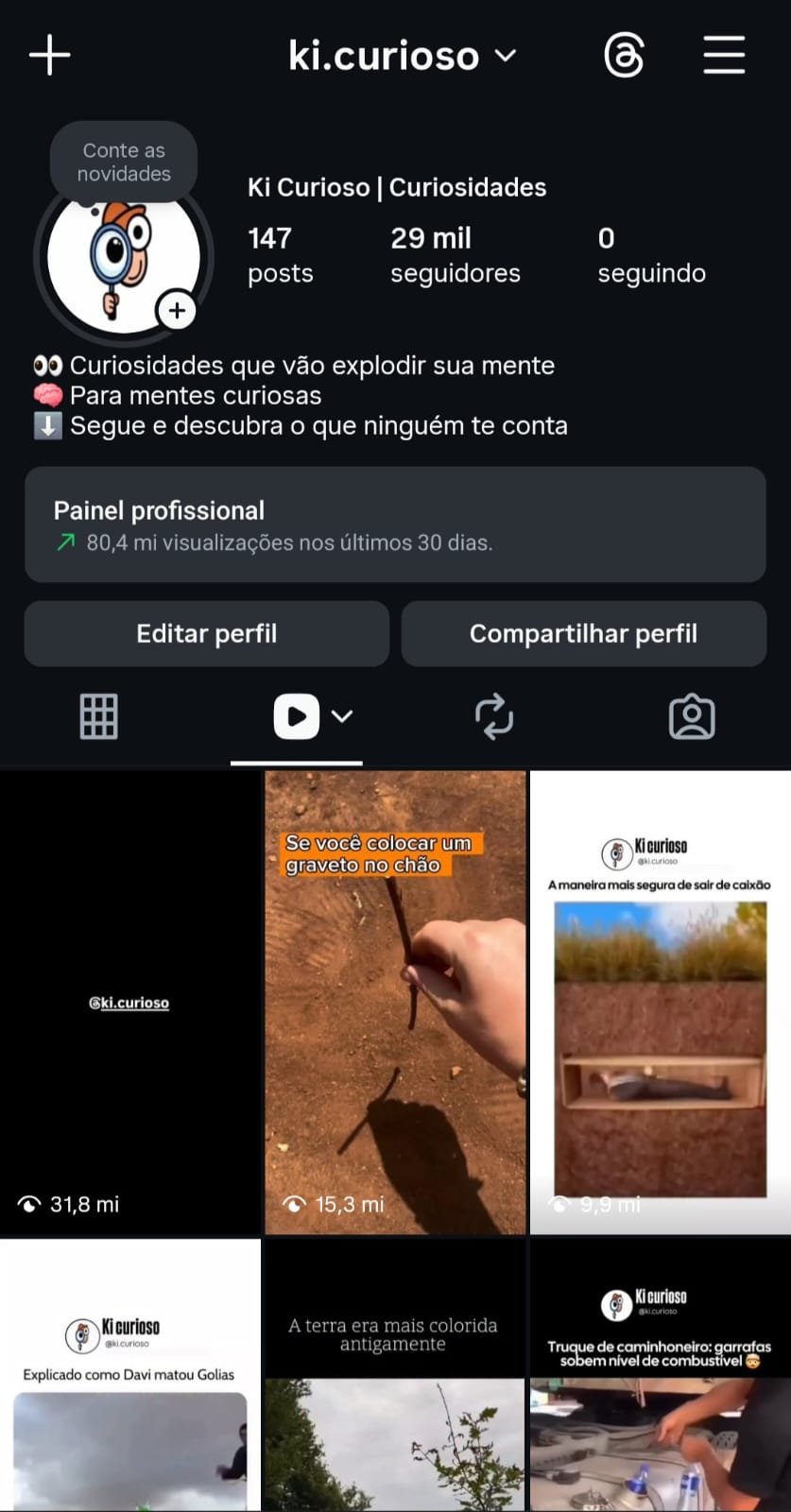The width and height of the screenshot is (791, 1512).
Task: Open Painel profissional
Action: pos(395,524)
